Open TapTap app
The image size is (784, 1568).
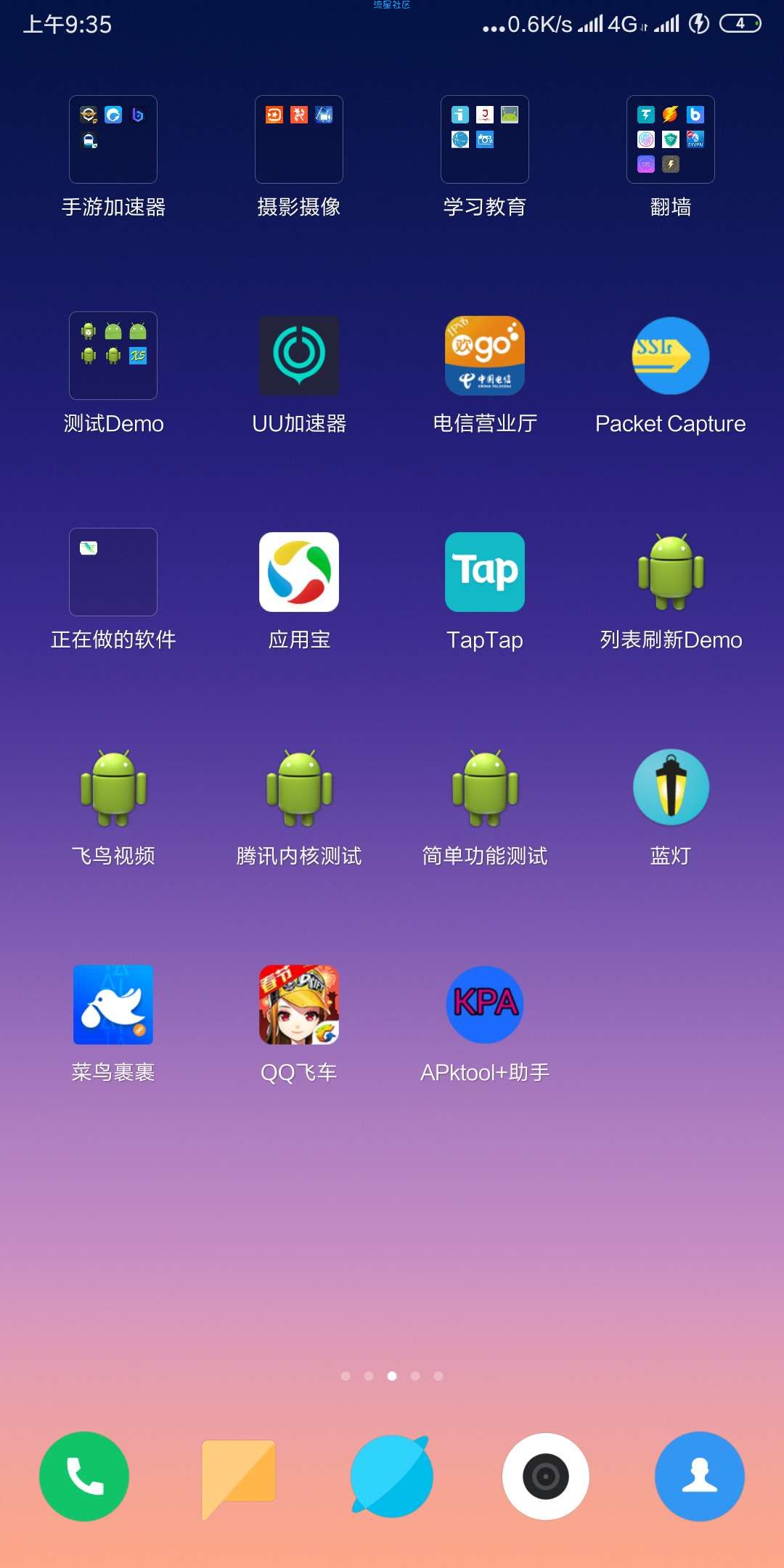pyautogui.click(x=485, y=572)
